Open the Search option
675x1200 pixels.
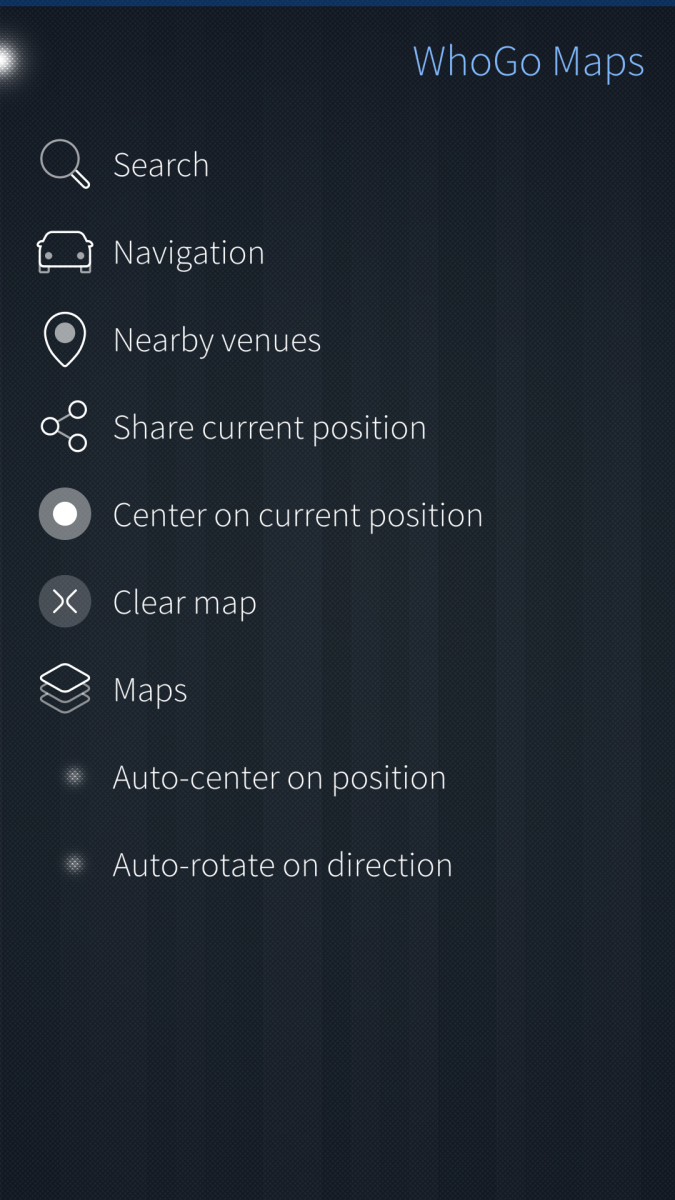(160, 165)
